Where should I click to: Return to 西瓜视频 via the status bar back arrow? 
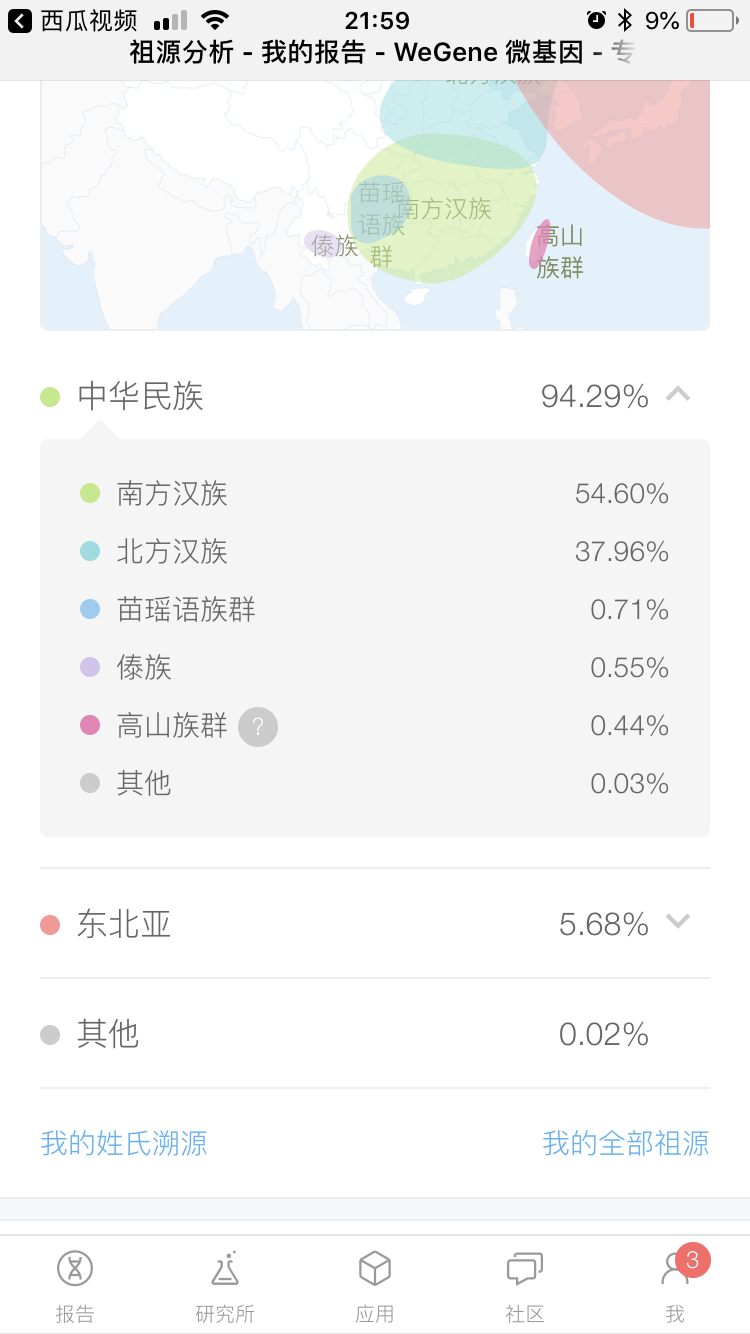pos(20,20)
